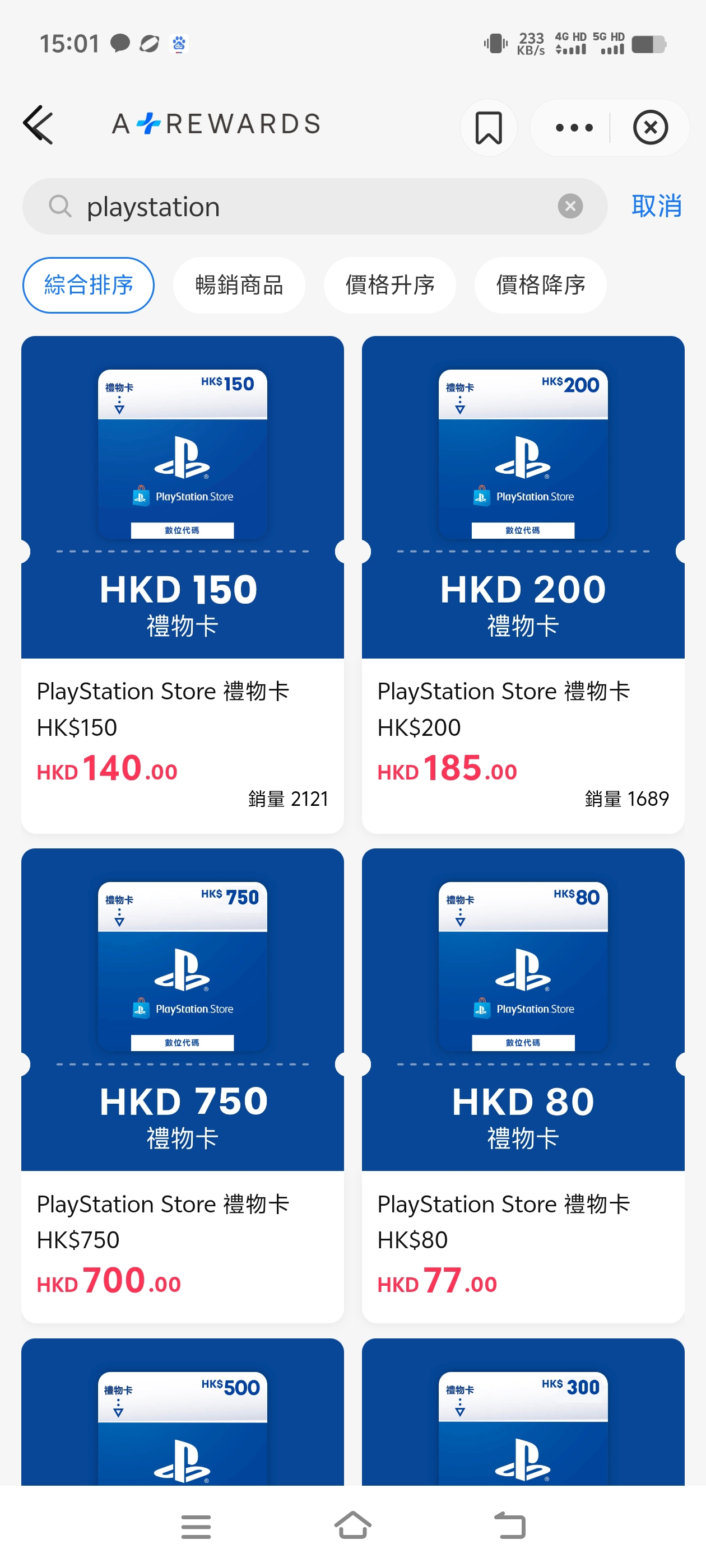Sort results by 價格升序
This screenshot has width=706, height=1568.
tap(390, 285)
